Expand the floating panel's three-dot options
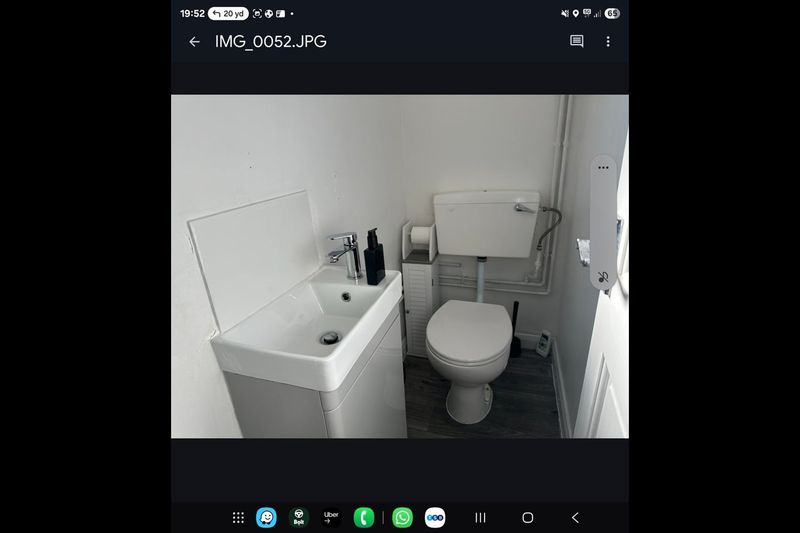 (x=603, y=168)
